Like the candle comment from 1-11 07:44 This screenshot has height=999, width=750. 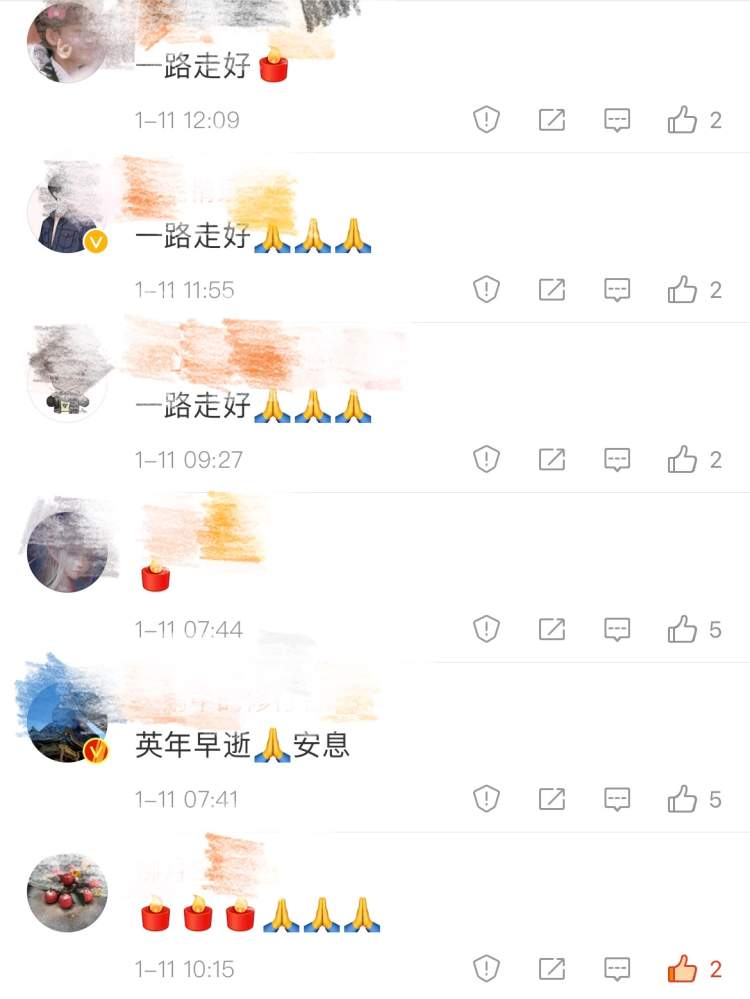point(682,630)
